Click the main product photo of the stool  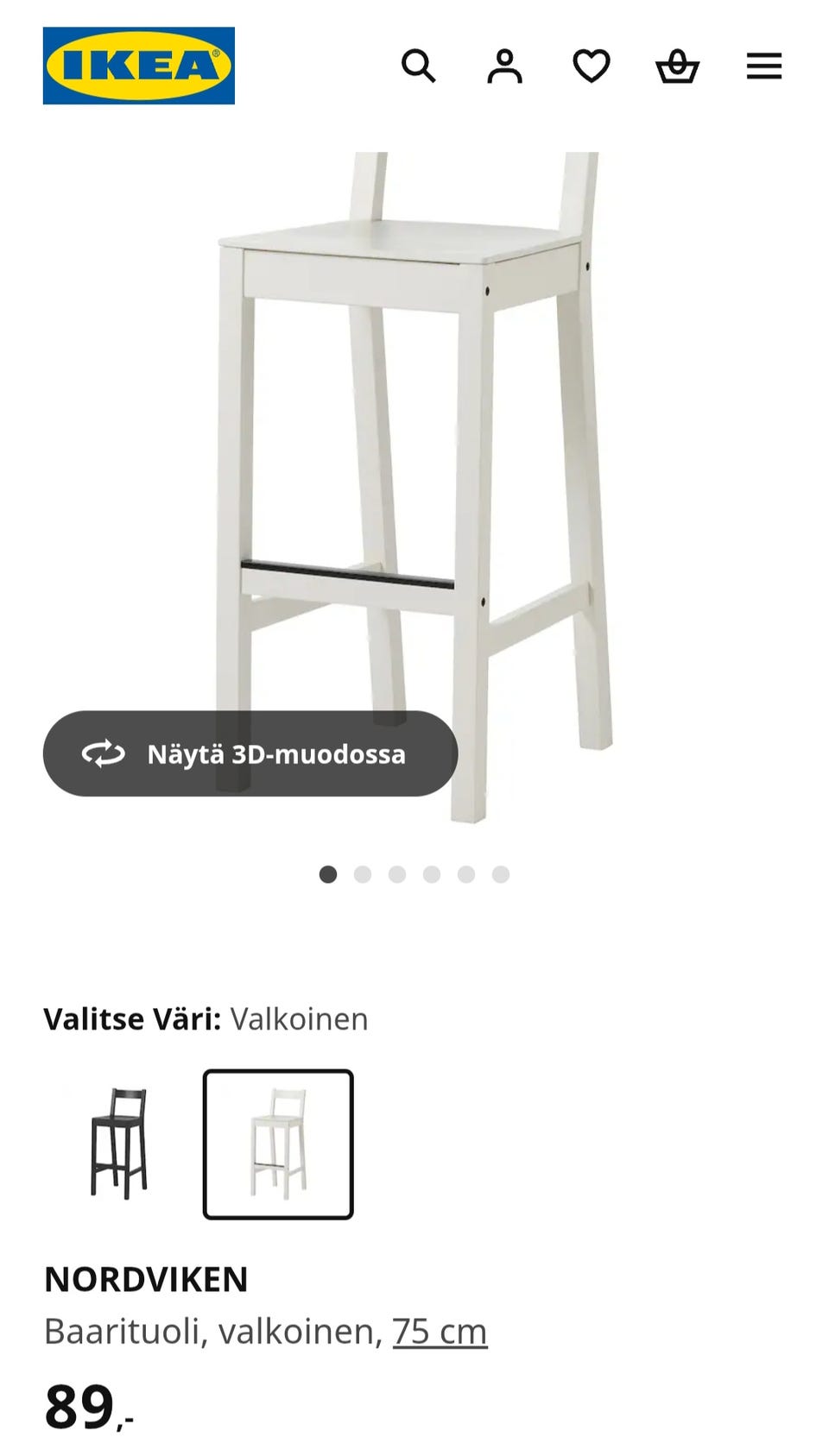coord(414,432)
